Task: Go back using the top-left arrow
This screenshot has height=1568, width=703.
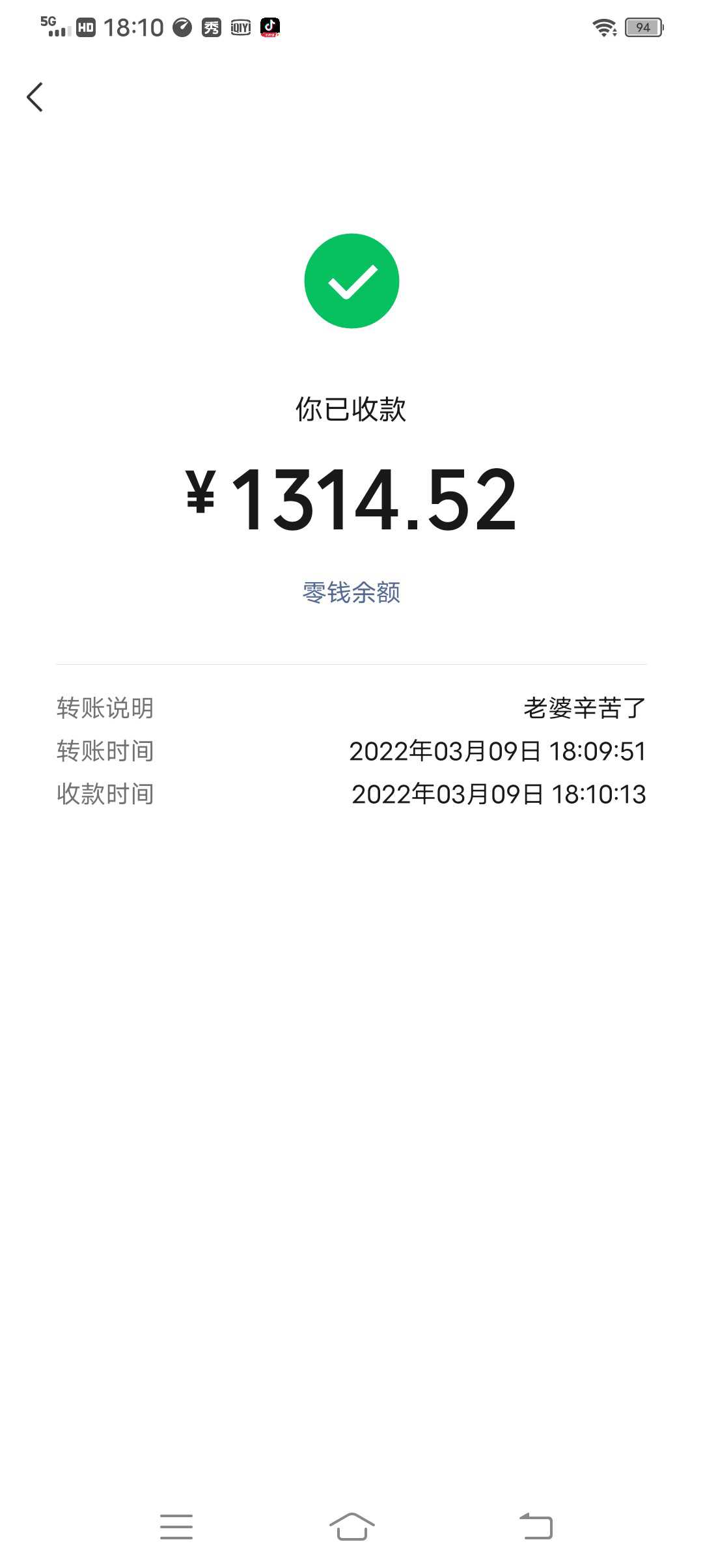Action: [x=35, y=97]
